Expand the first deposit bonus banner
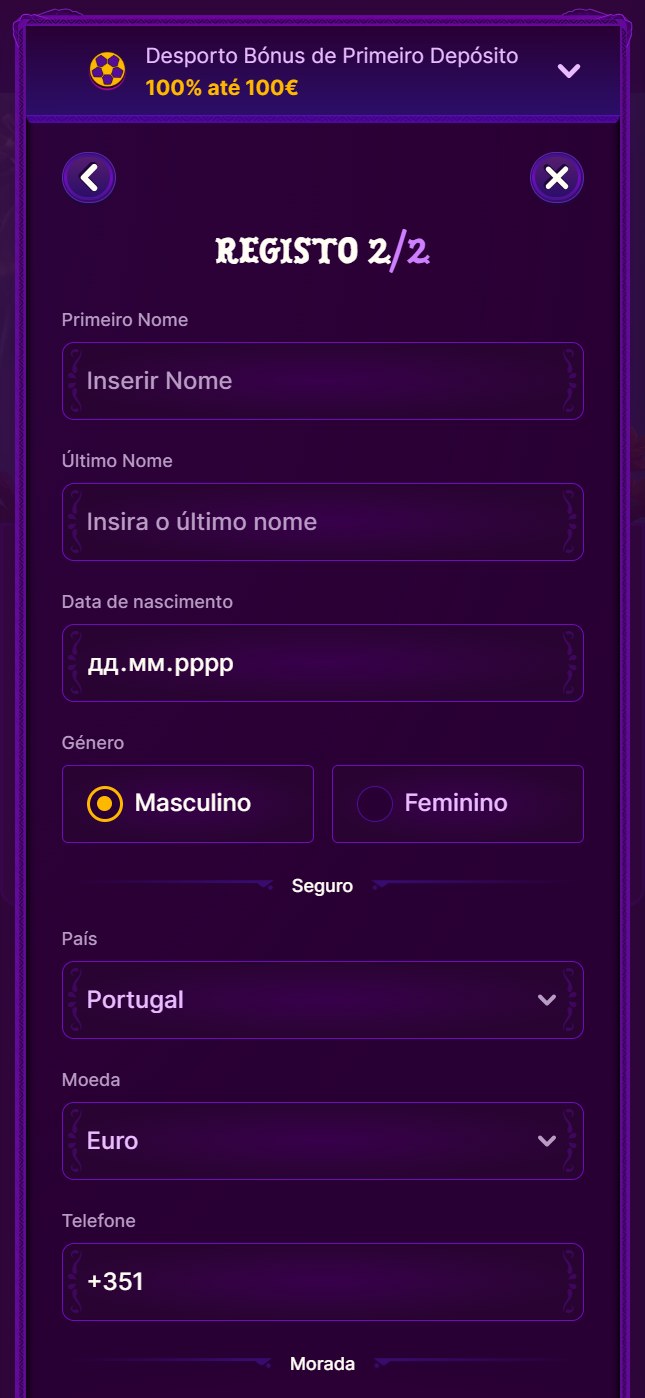645x1398 pixels. click(x=568, y=70)
